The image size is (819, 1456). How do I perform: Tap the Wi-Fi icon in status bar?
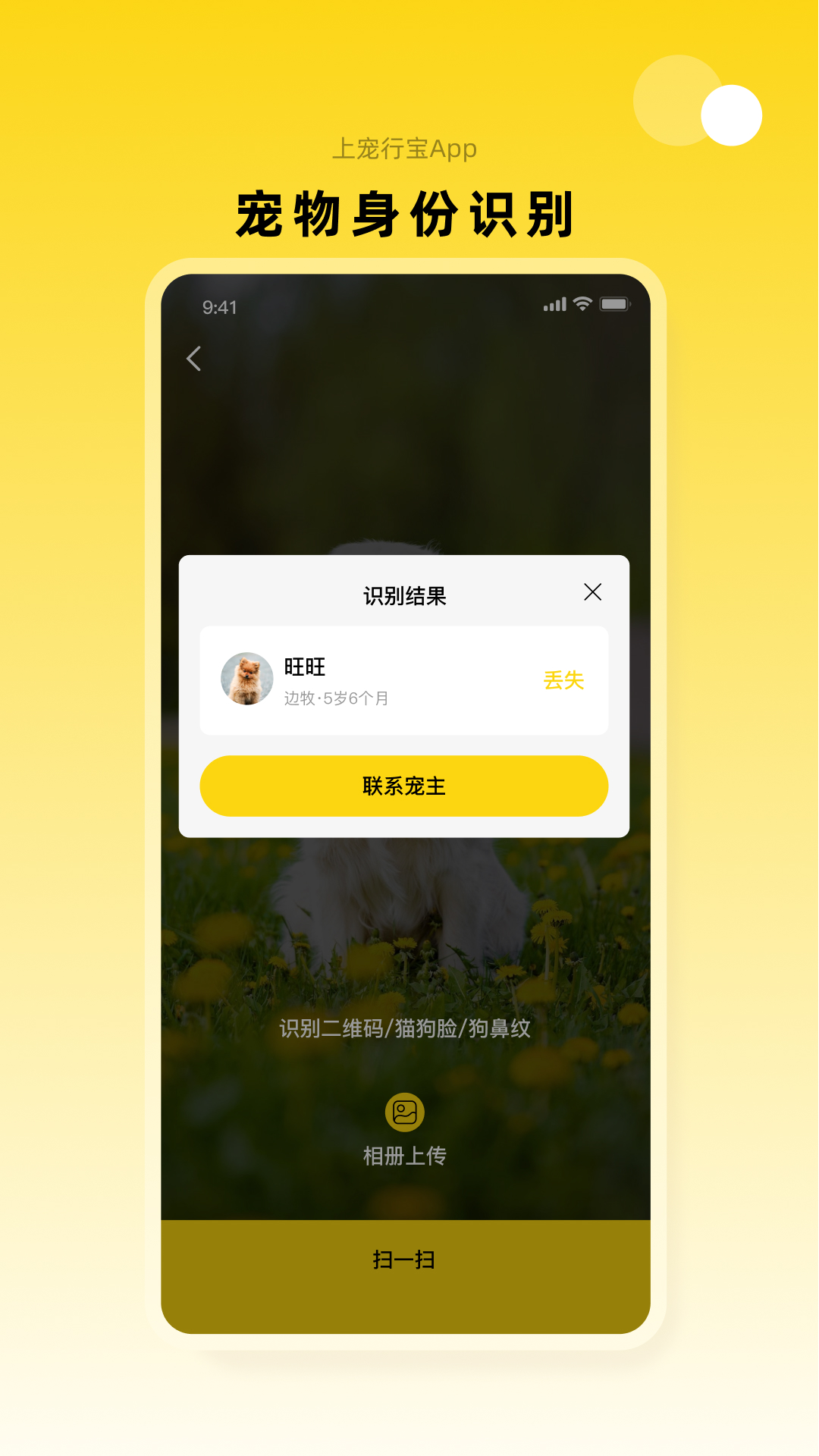pos(581,303)
